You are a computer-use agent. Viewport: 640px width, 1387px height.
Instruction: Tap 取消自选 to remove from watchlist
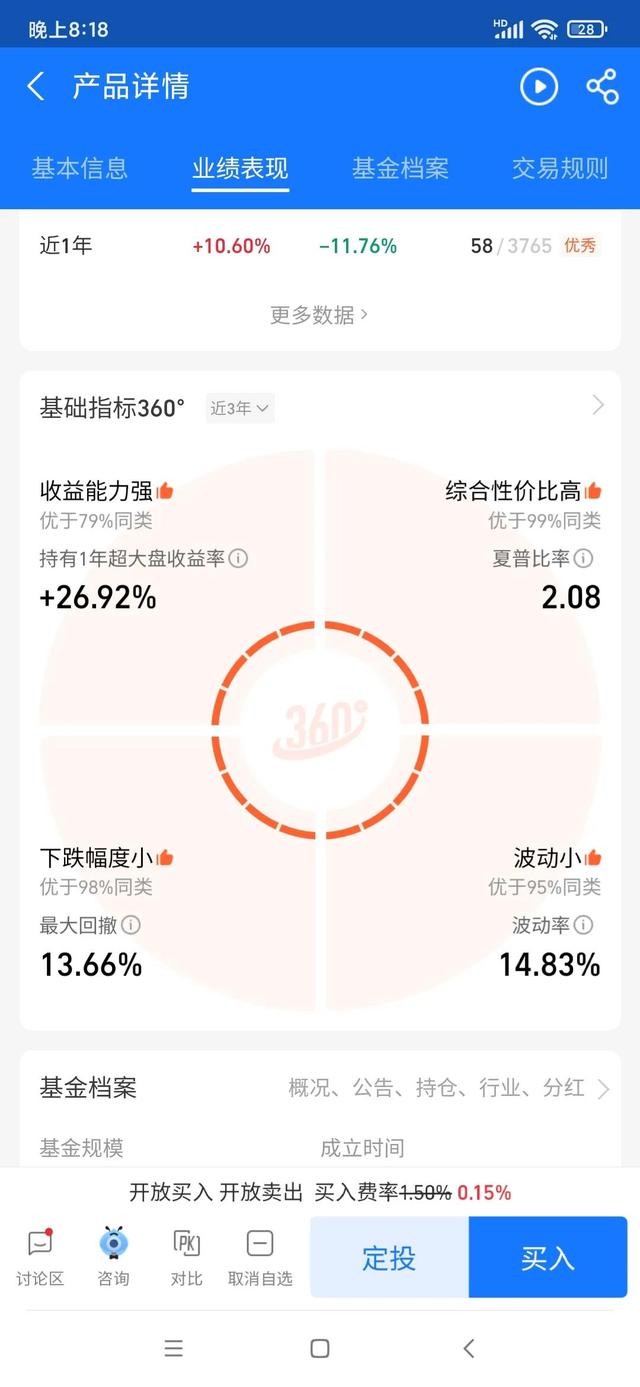[260, 1257]
